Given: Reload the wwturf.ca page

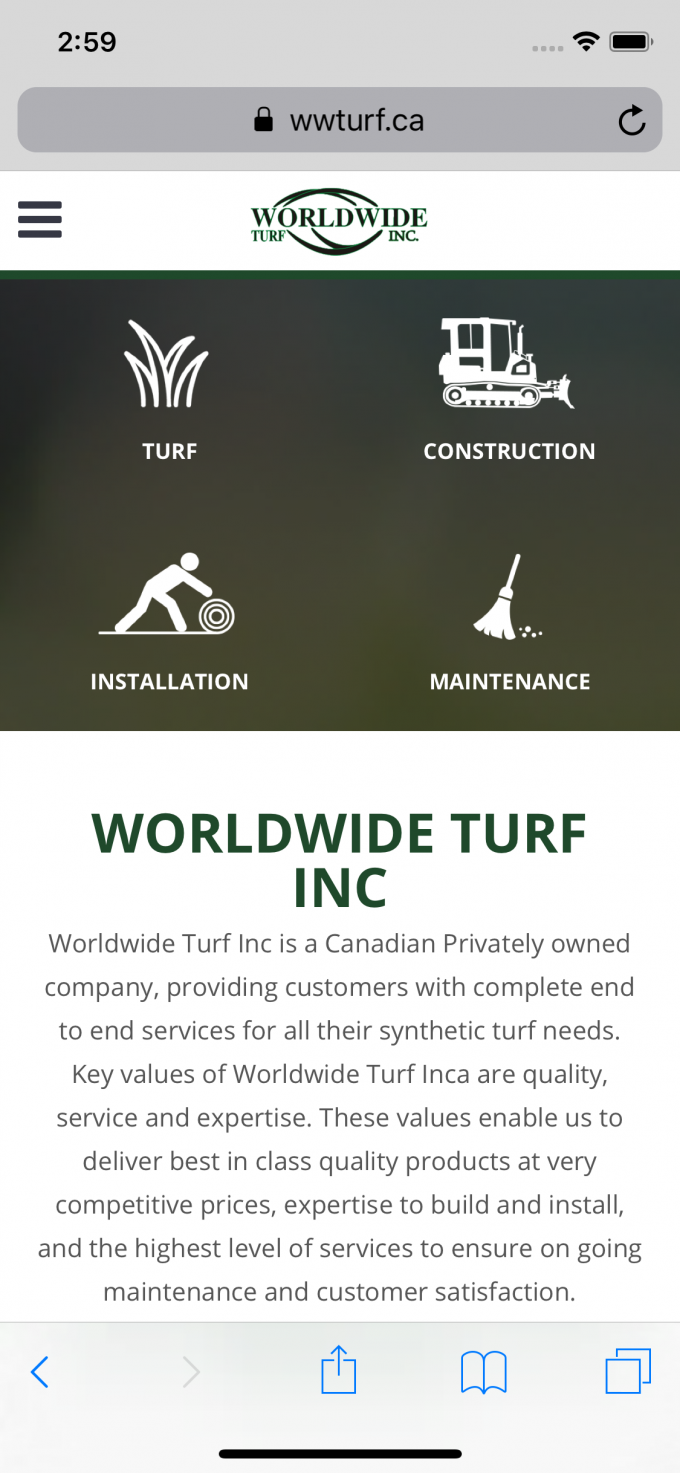Looking at the screenshot, I should click(x=631, y=121).
